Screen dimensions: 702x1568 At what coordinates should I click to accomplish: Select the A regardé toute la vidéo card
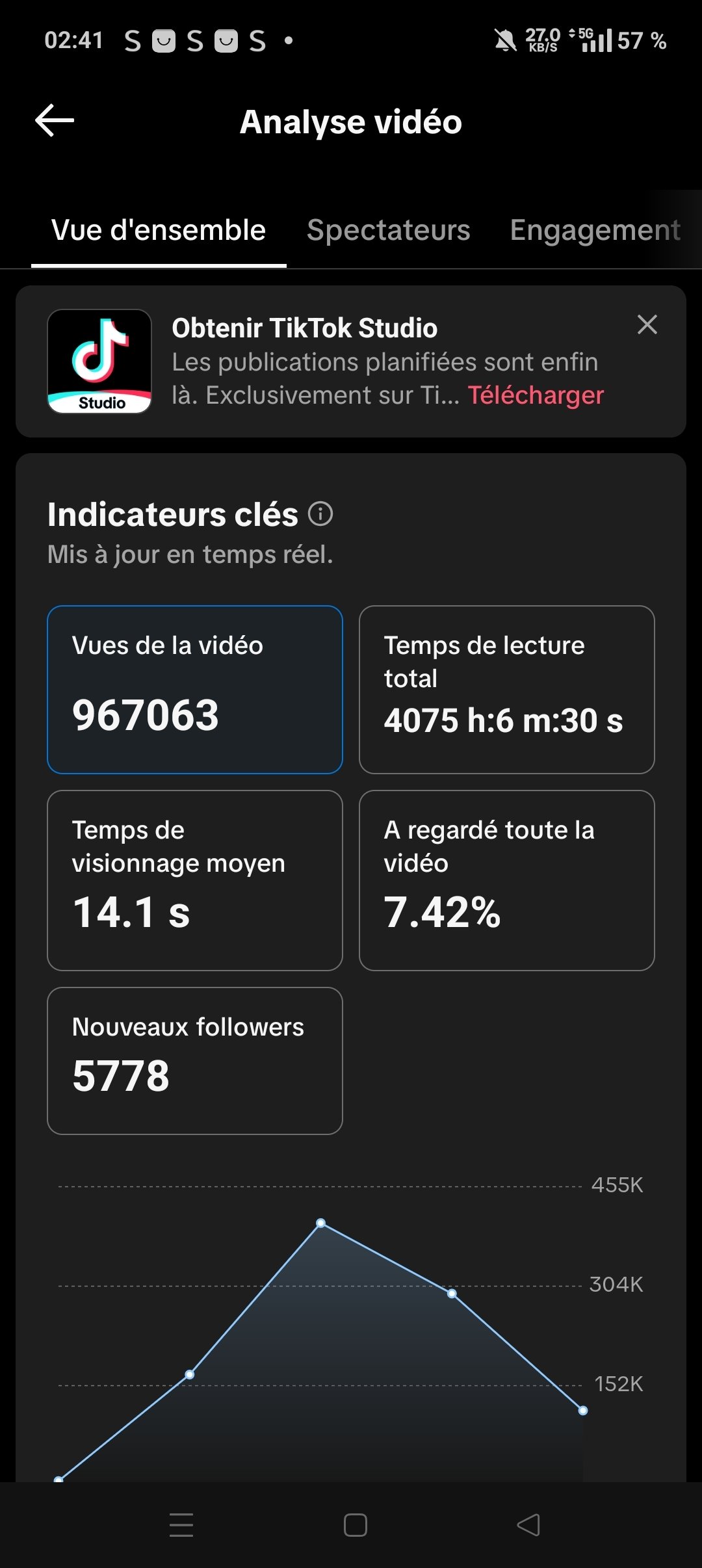coord(507,880)
